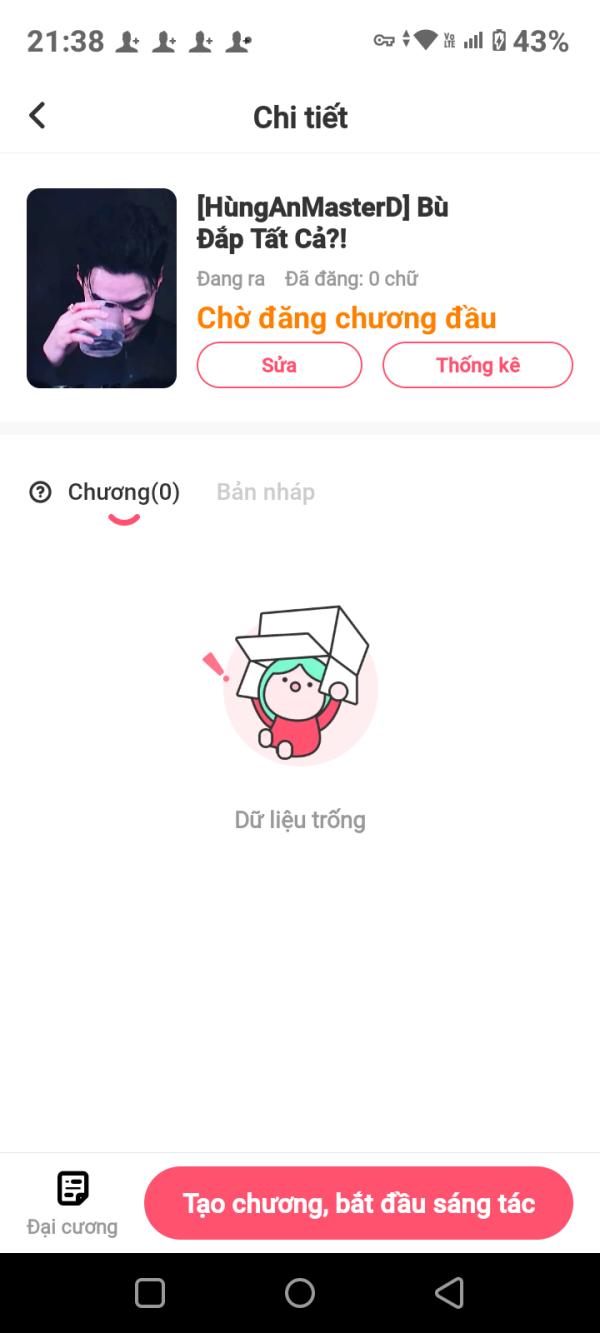Switch to the Bản nháp tab

[266, 492]
